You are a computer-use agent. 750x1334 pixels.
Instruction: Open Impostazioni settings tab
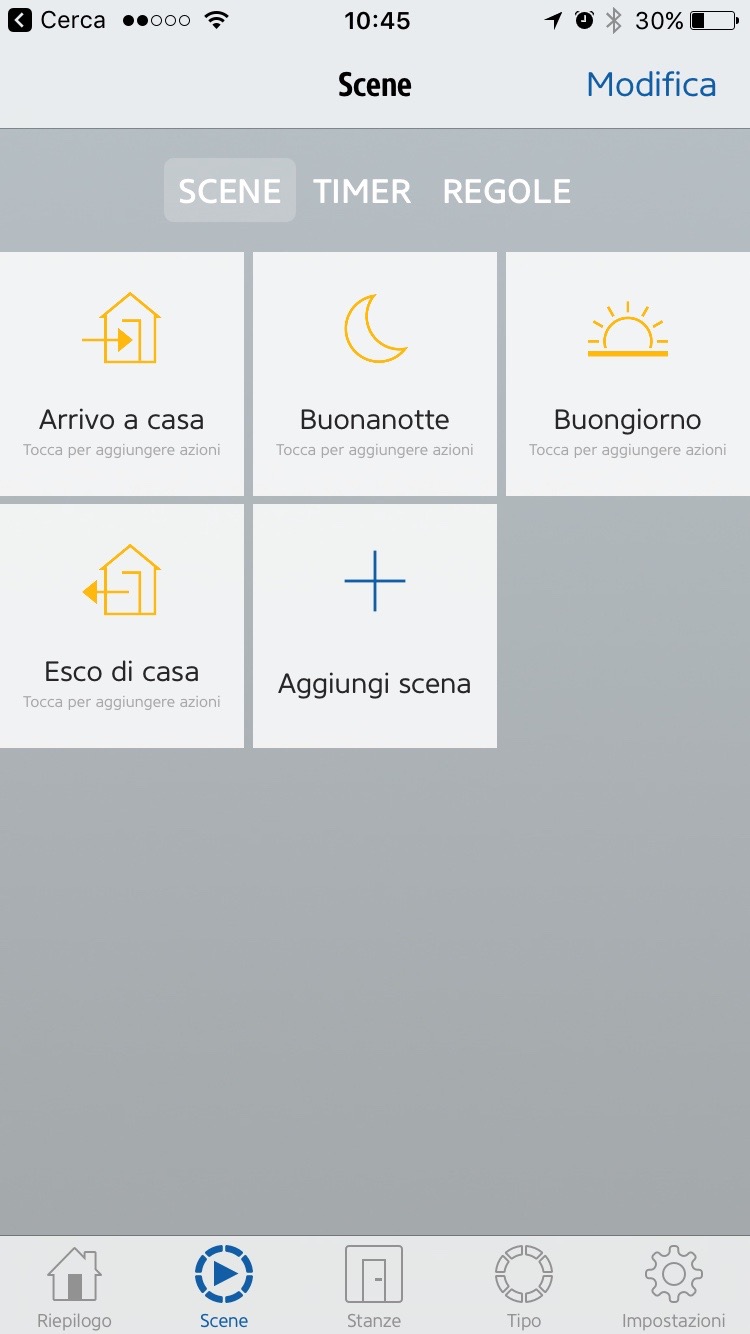coord(673,1286)
